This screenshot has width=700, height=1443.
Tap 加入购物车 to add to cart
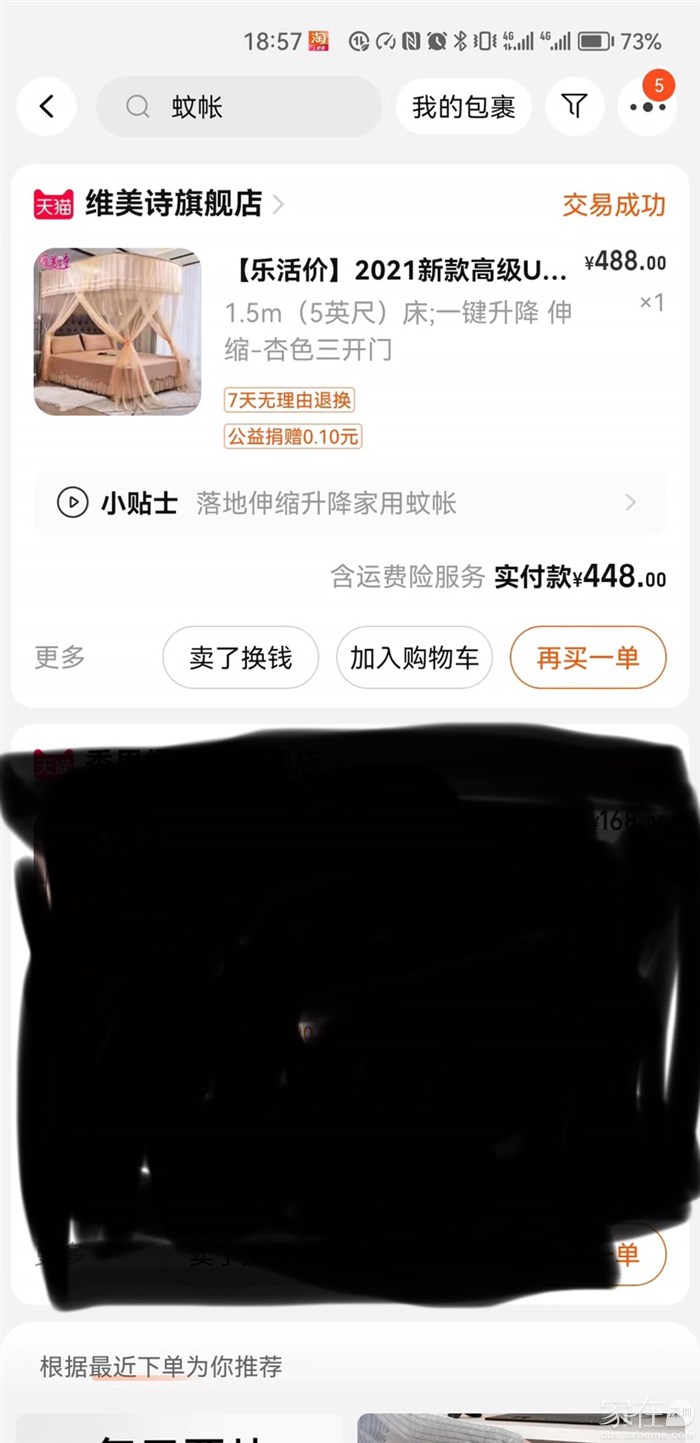tap(414, 657)
